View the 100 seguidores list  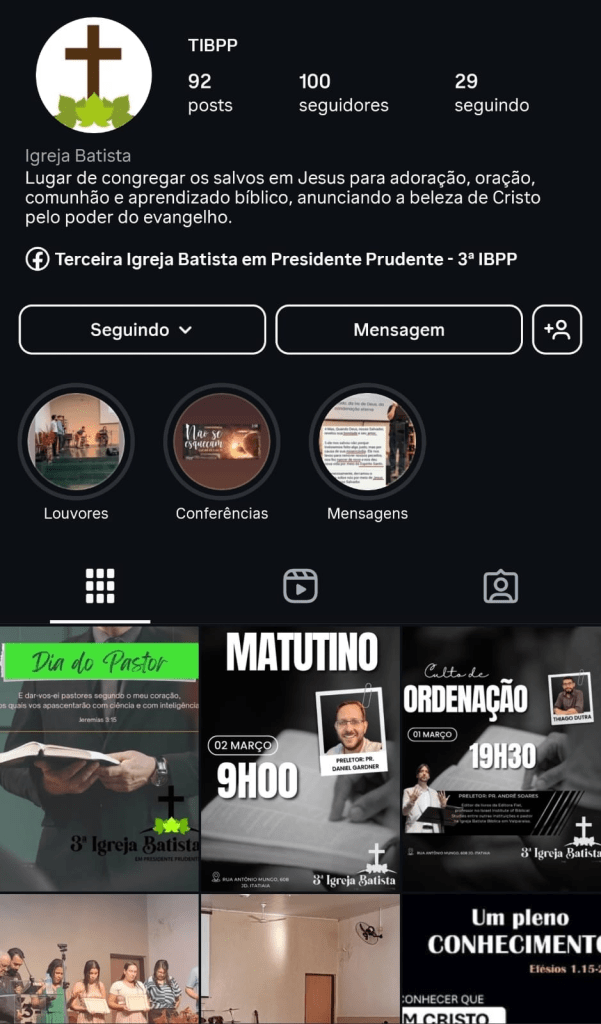coord(343,93)
